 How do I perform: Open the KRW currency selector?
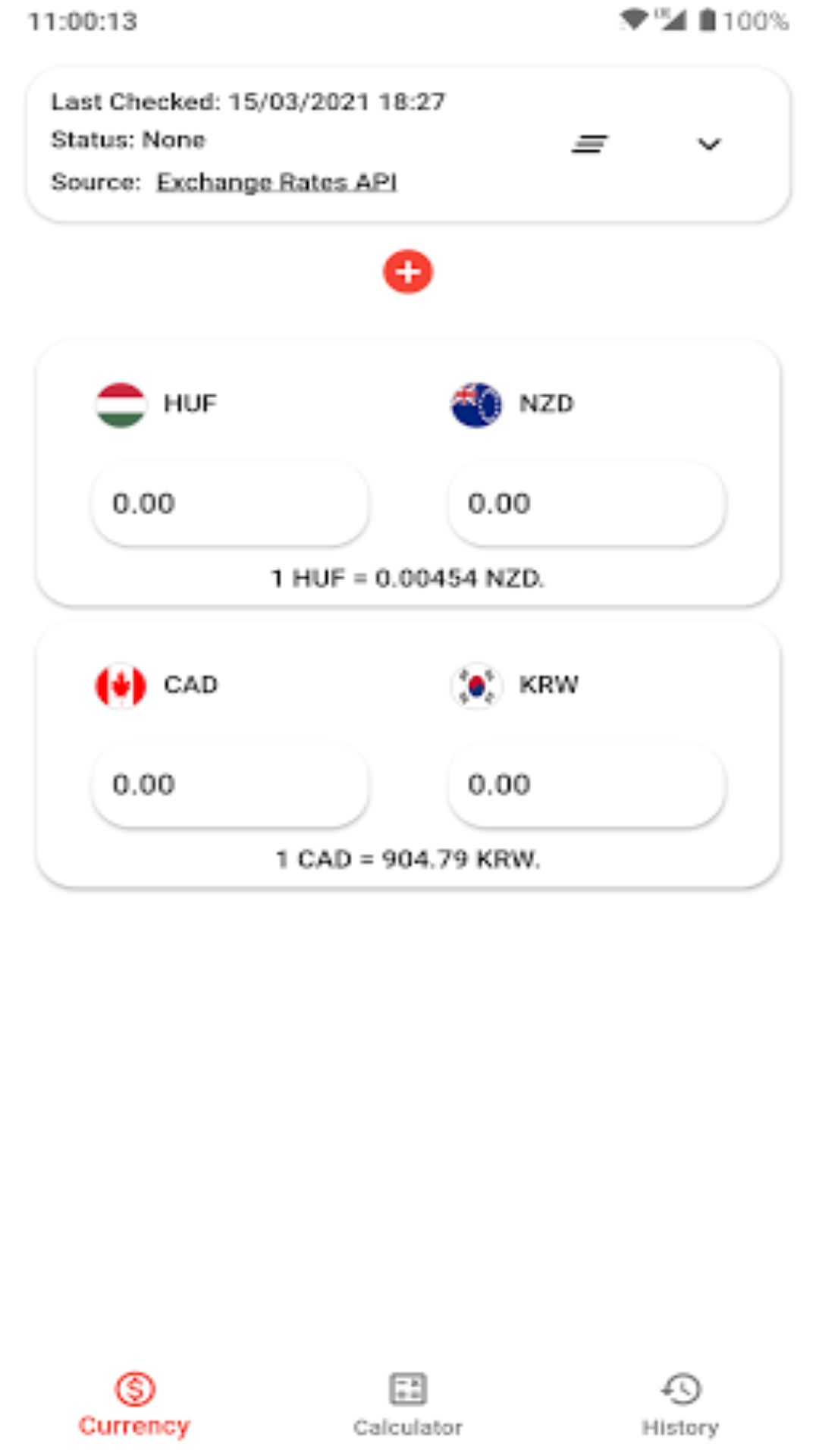pos(515,686)
